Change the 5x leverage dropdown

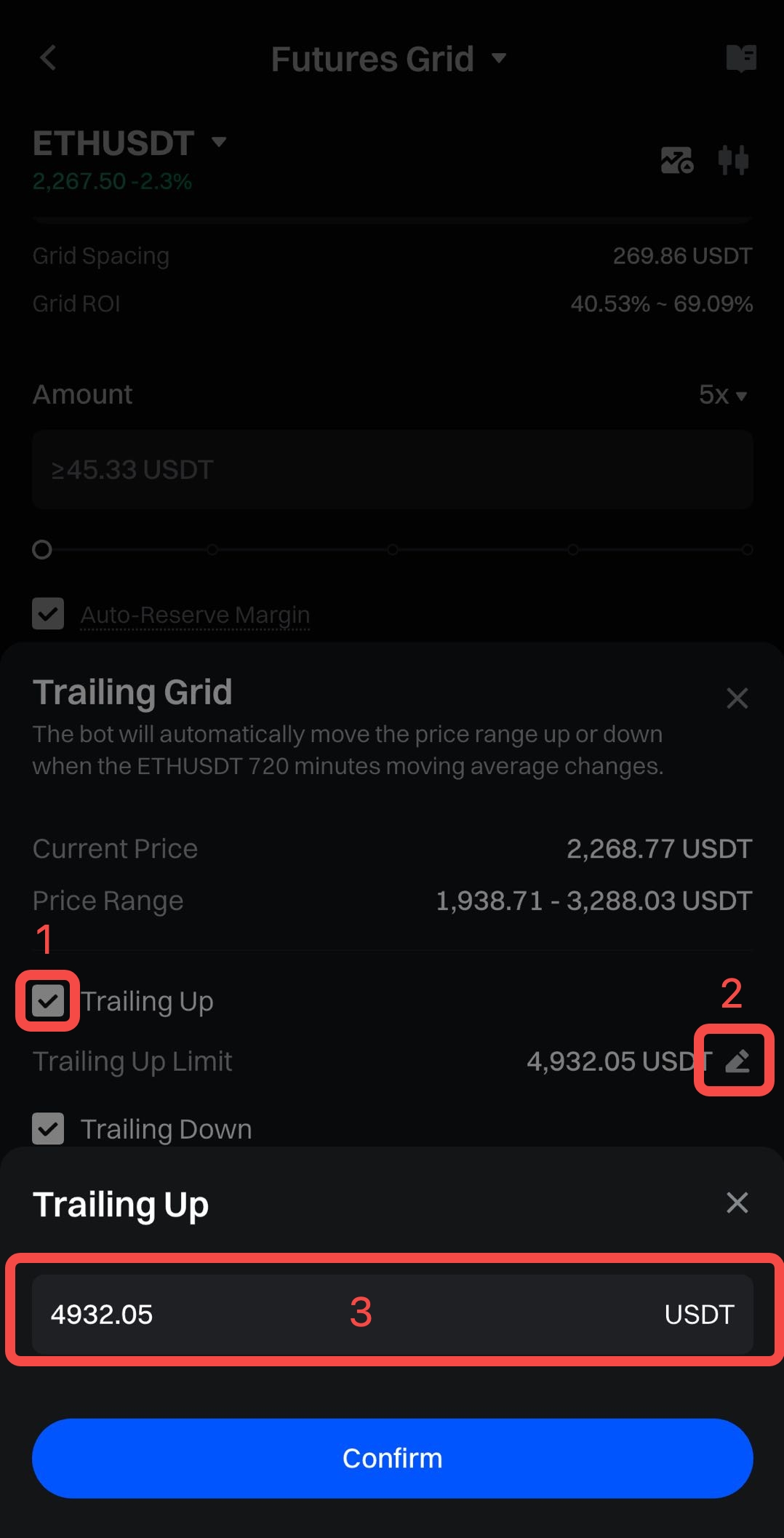(x=722, y=395)
